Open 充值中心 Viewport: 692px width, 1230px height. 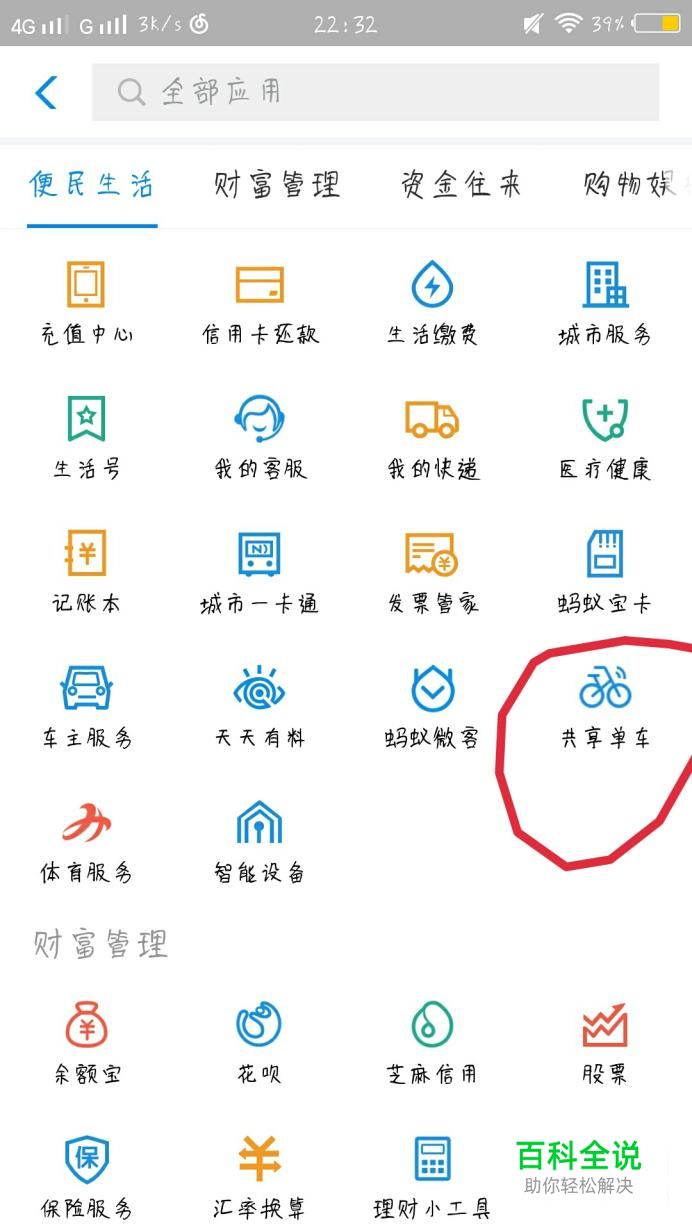click(87, 303)
